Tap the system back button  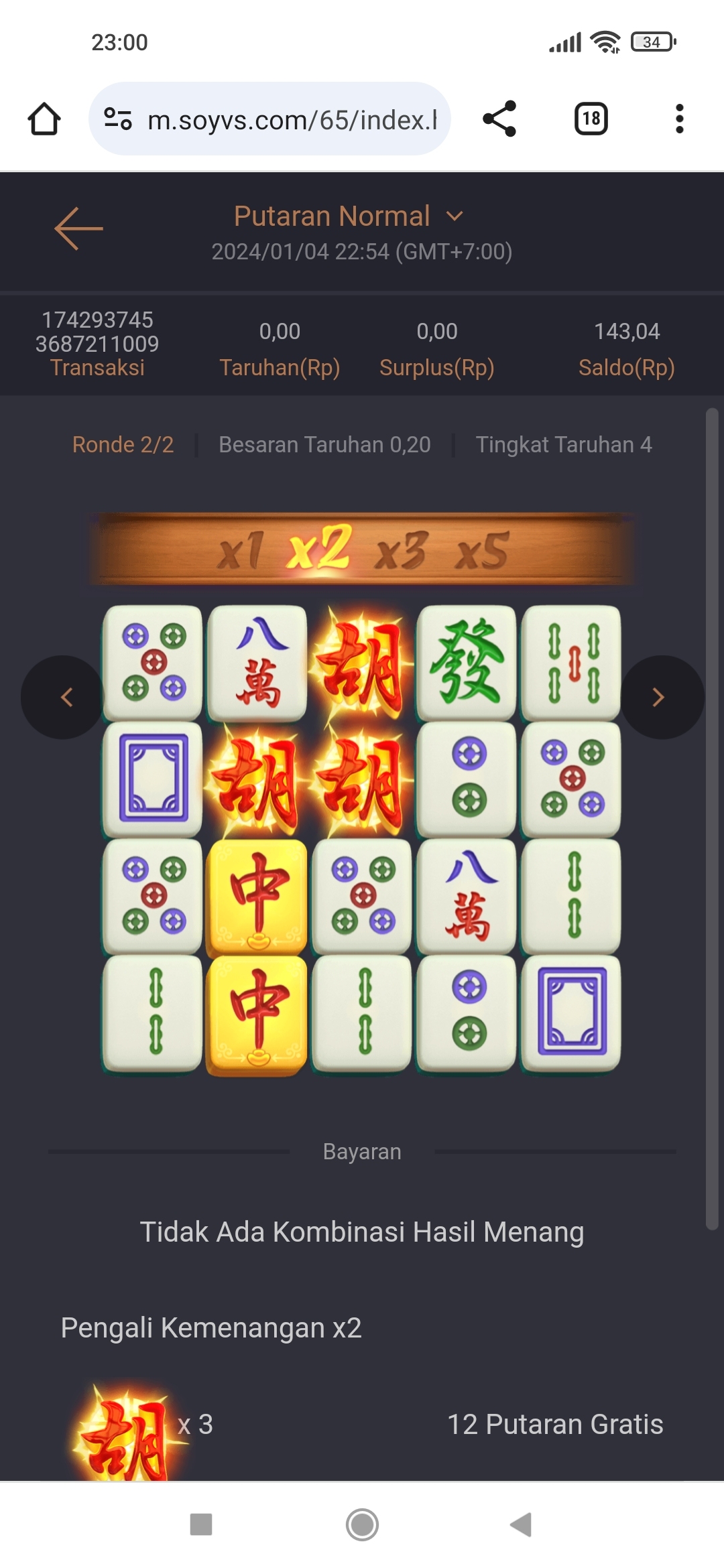click(x=522, y=1524)
